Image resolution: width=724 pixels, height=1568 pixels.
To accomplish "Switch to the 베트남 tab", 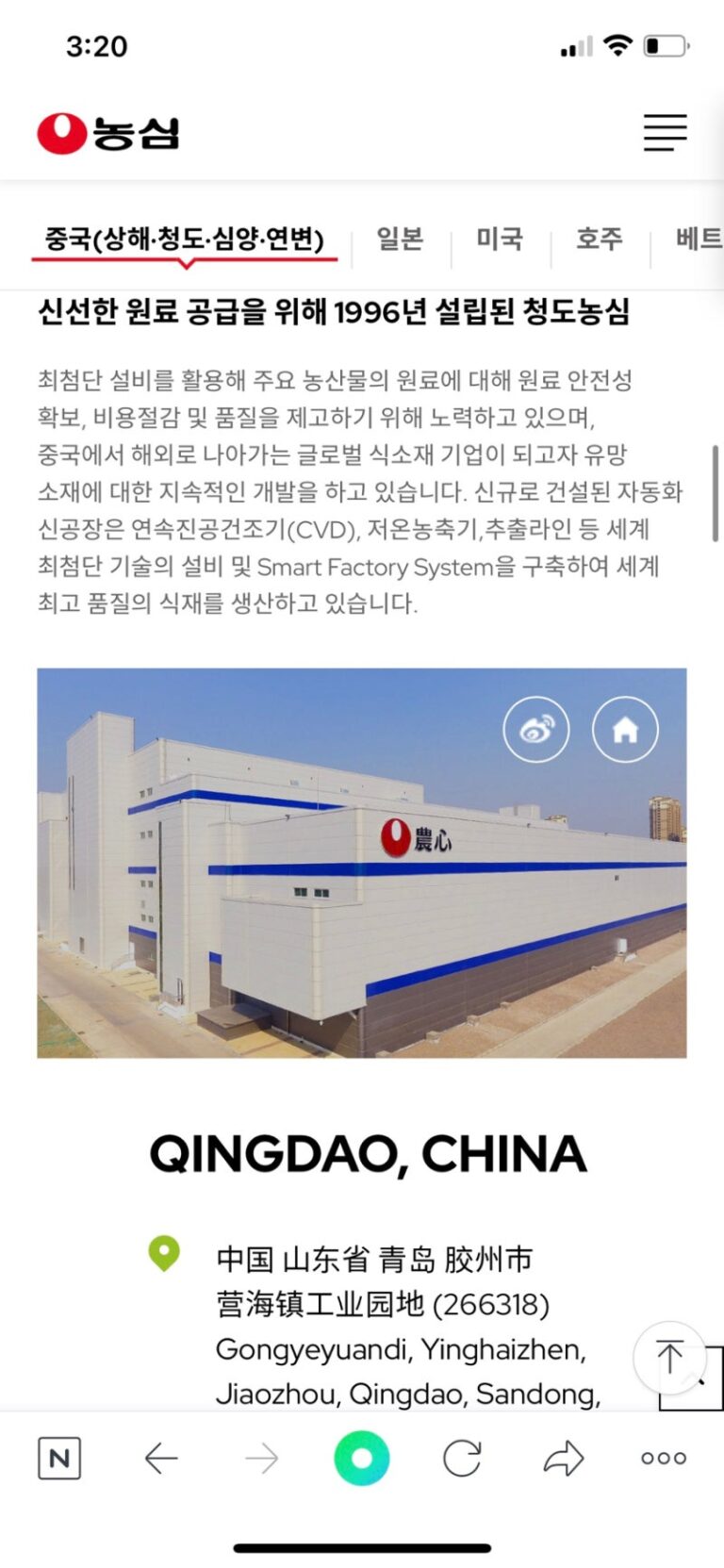I will coord(698,239).
